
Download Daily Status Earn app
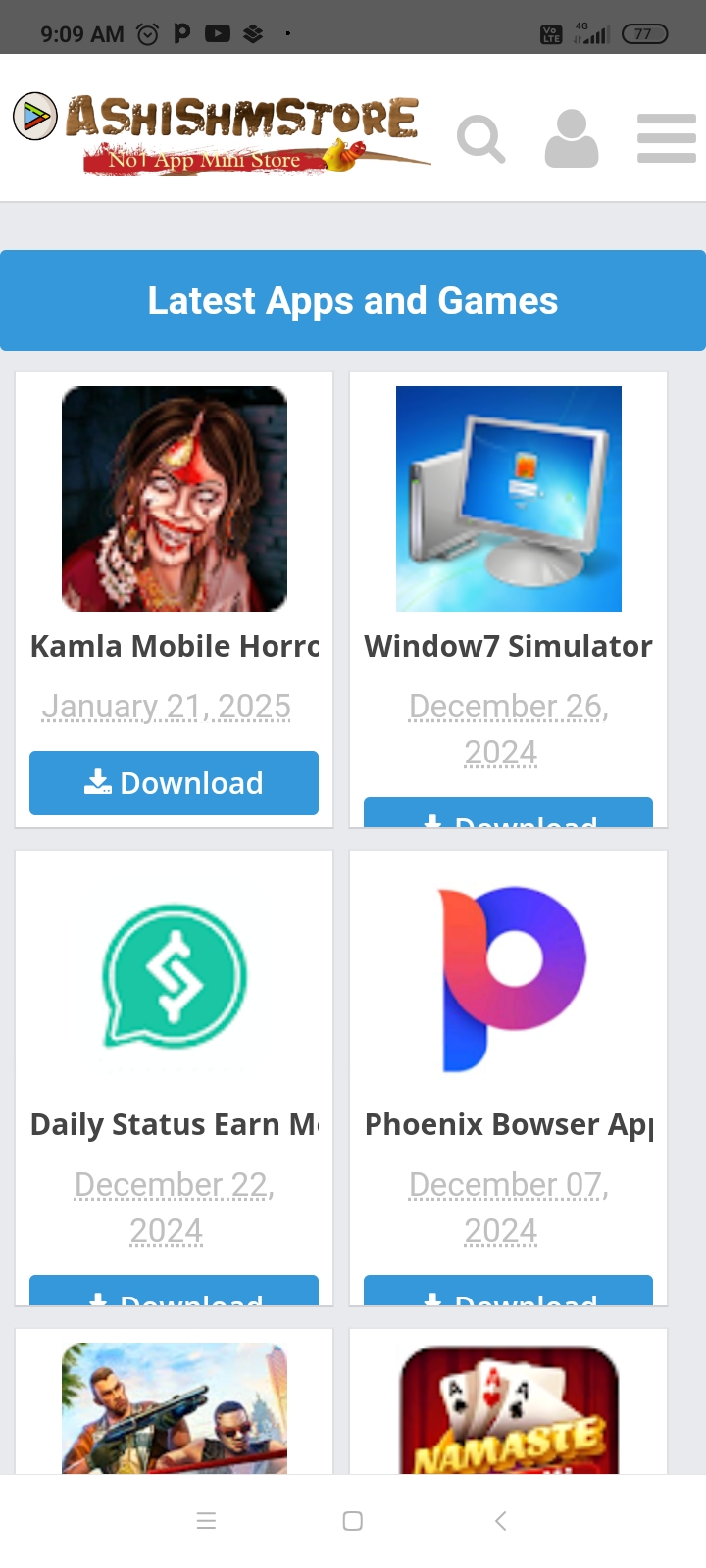coord(174,1293)
